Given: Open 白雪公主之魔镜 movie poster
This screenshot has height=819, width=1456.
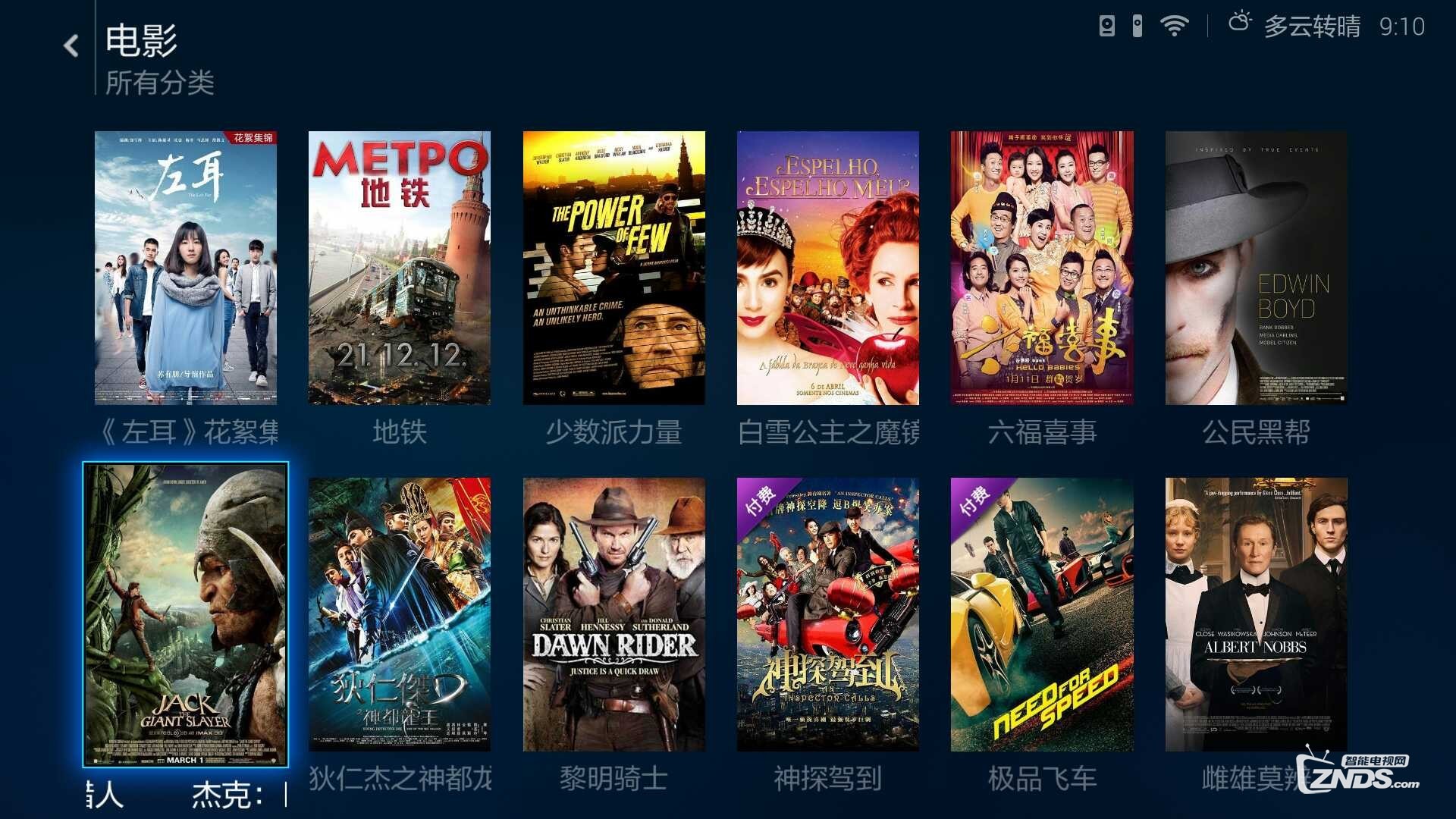Looking at the screenshot, I should tap(827, 268).
